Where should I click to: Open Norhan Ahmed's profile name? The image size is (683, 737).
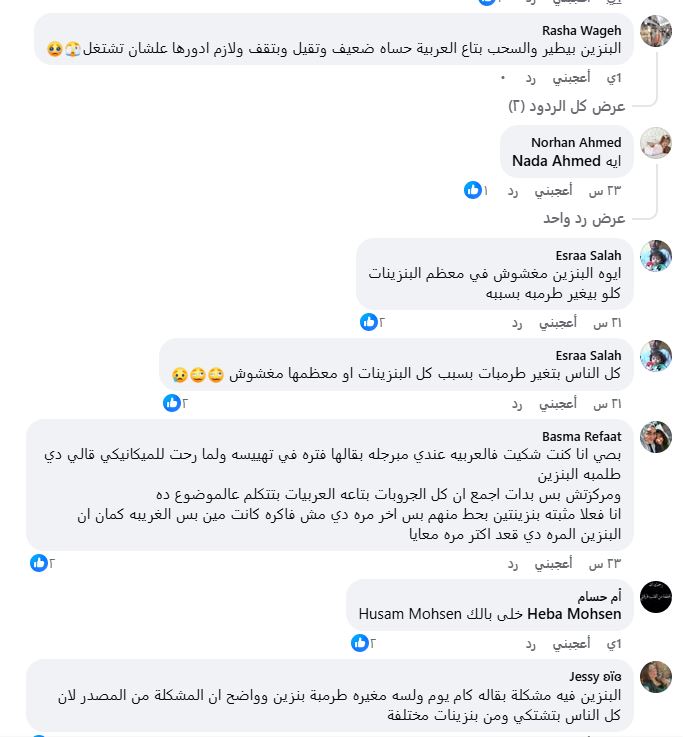pos(575,142)
